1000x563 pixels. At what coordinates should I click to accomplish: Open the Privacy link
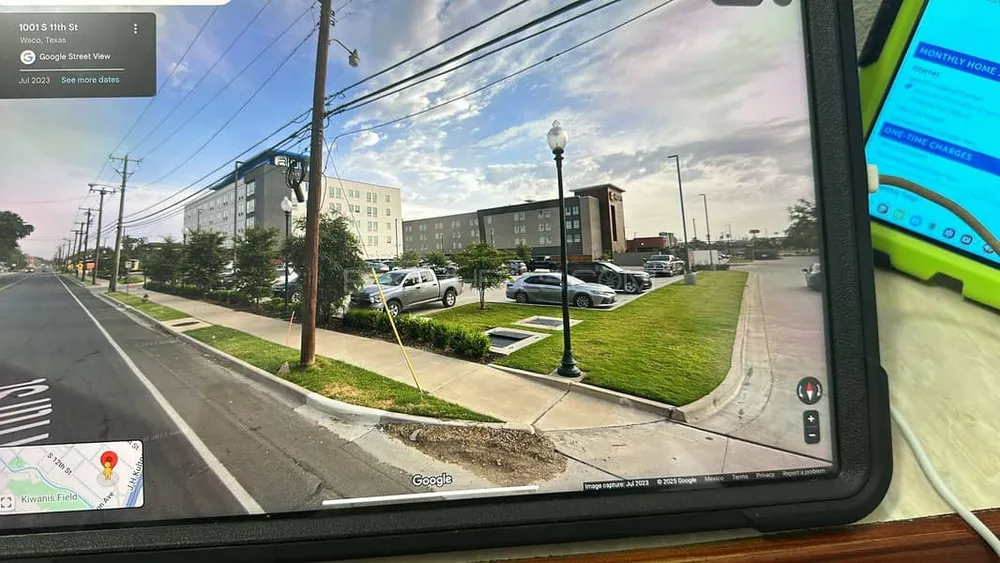pos(764,475)
